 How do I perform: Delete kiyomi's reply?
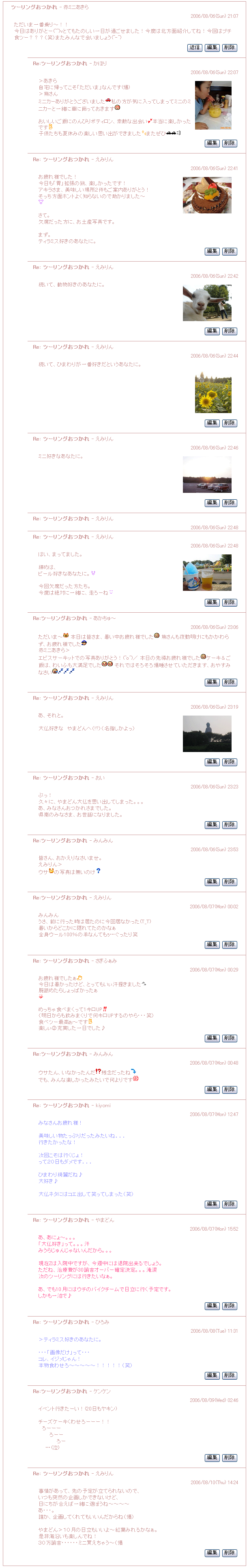coord(230,1204)
